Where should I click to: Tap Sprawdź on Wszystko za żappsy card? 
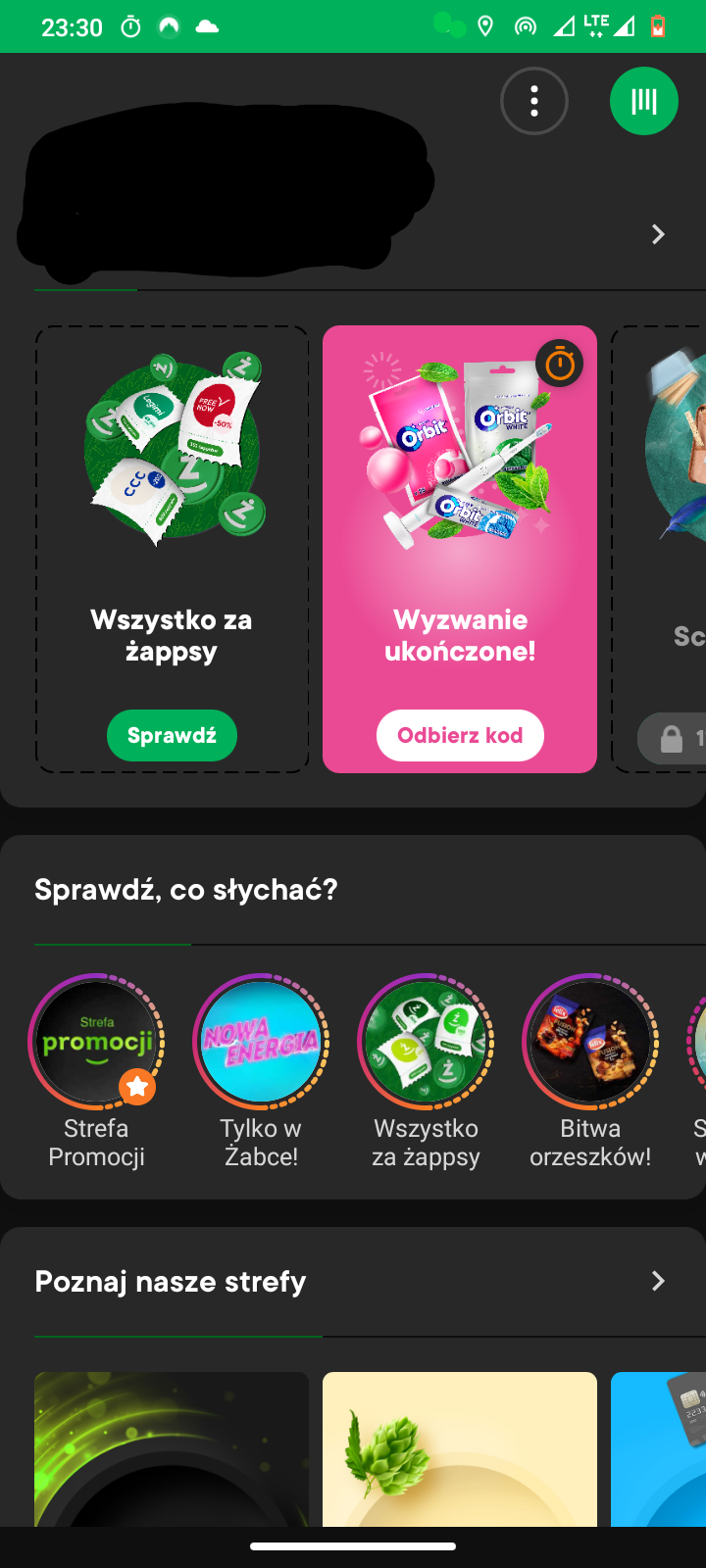(x=172, y=735)
